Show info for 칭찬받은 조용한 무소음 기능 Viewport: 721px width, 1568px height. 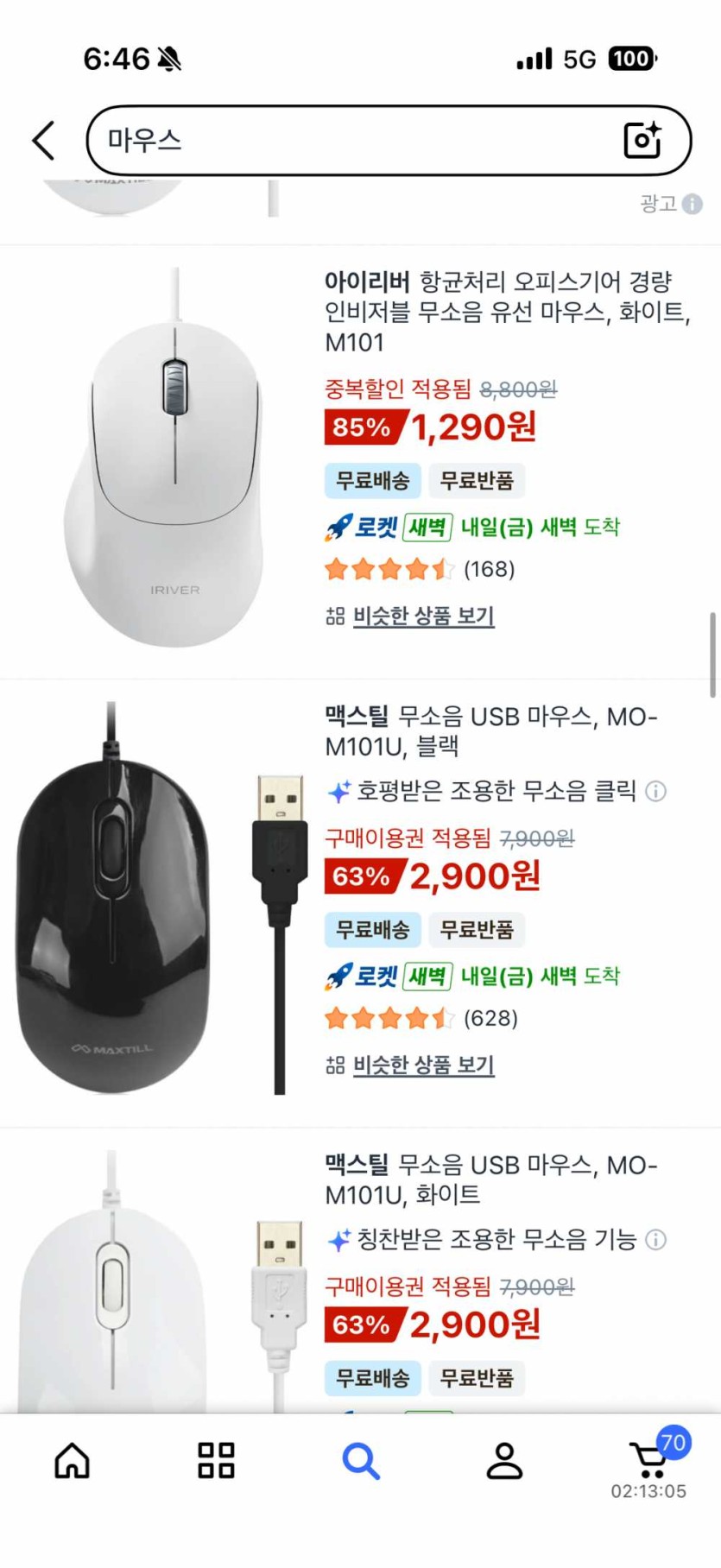656,1240
